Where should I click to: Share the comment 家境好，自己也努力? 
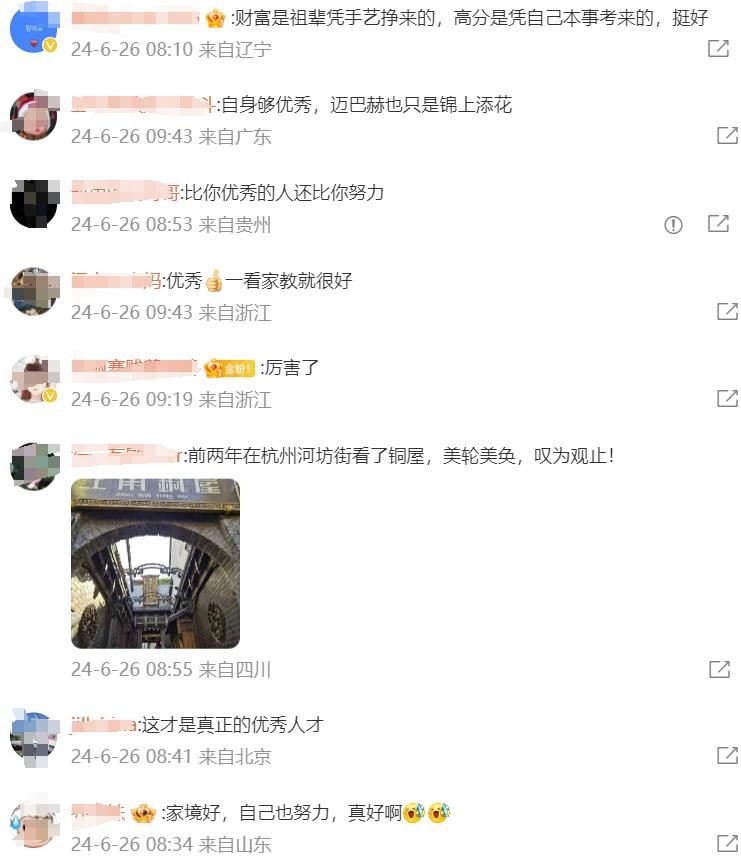click(727, 843)
